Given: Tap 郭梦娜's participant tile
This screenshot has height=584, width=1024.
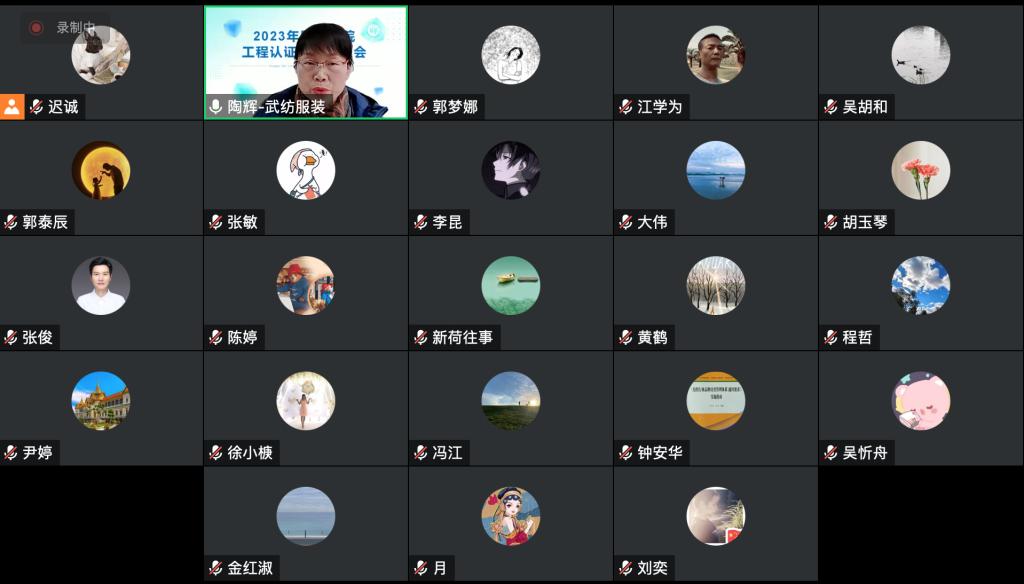Looking at the screenshot, I should tap(510, 62).
